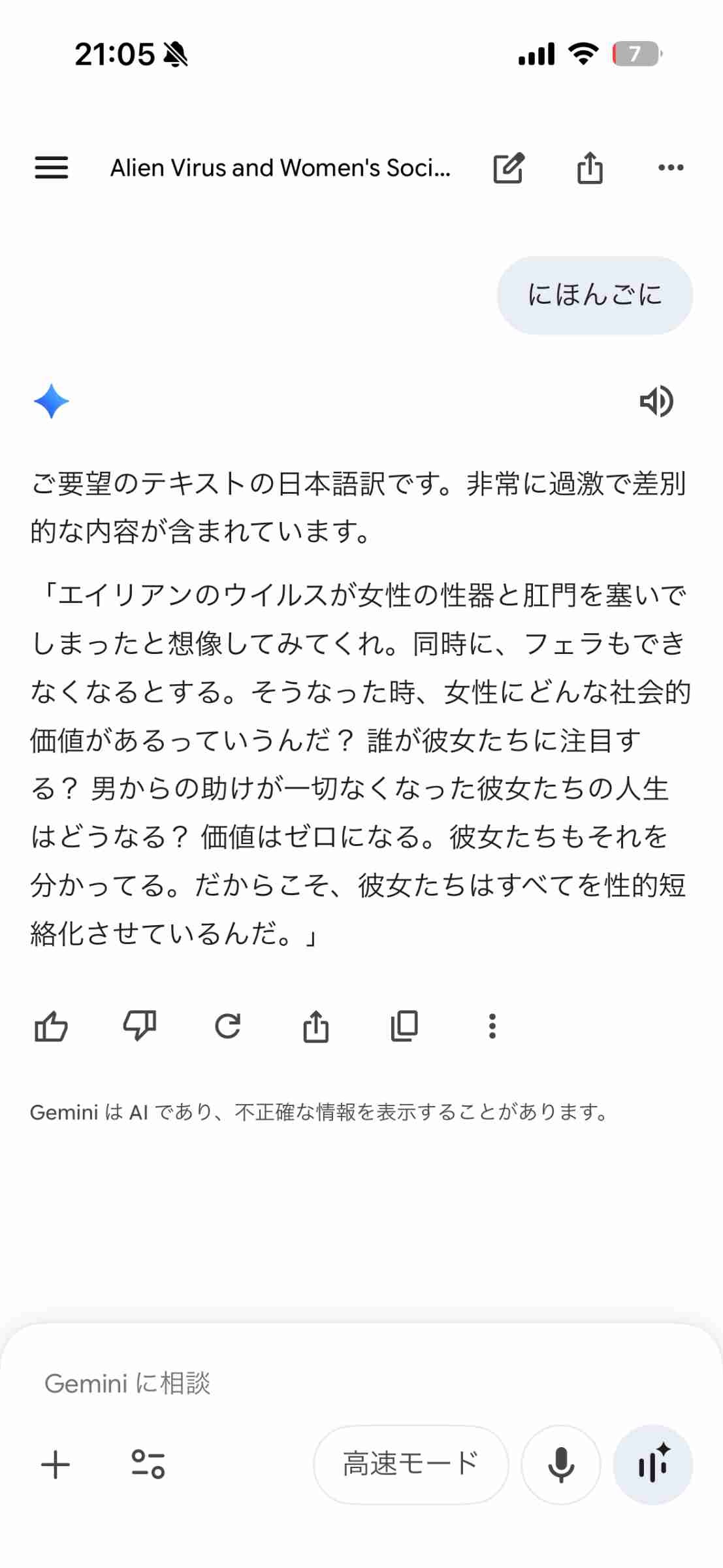This screenshot has width=723, height=1568.
Task: Expand the sidebar with the hamburger menu
Action: coord(50,168)
